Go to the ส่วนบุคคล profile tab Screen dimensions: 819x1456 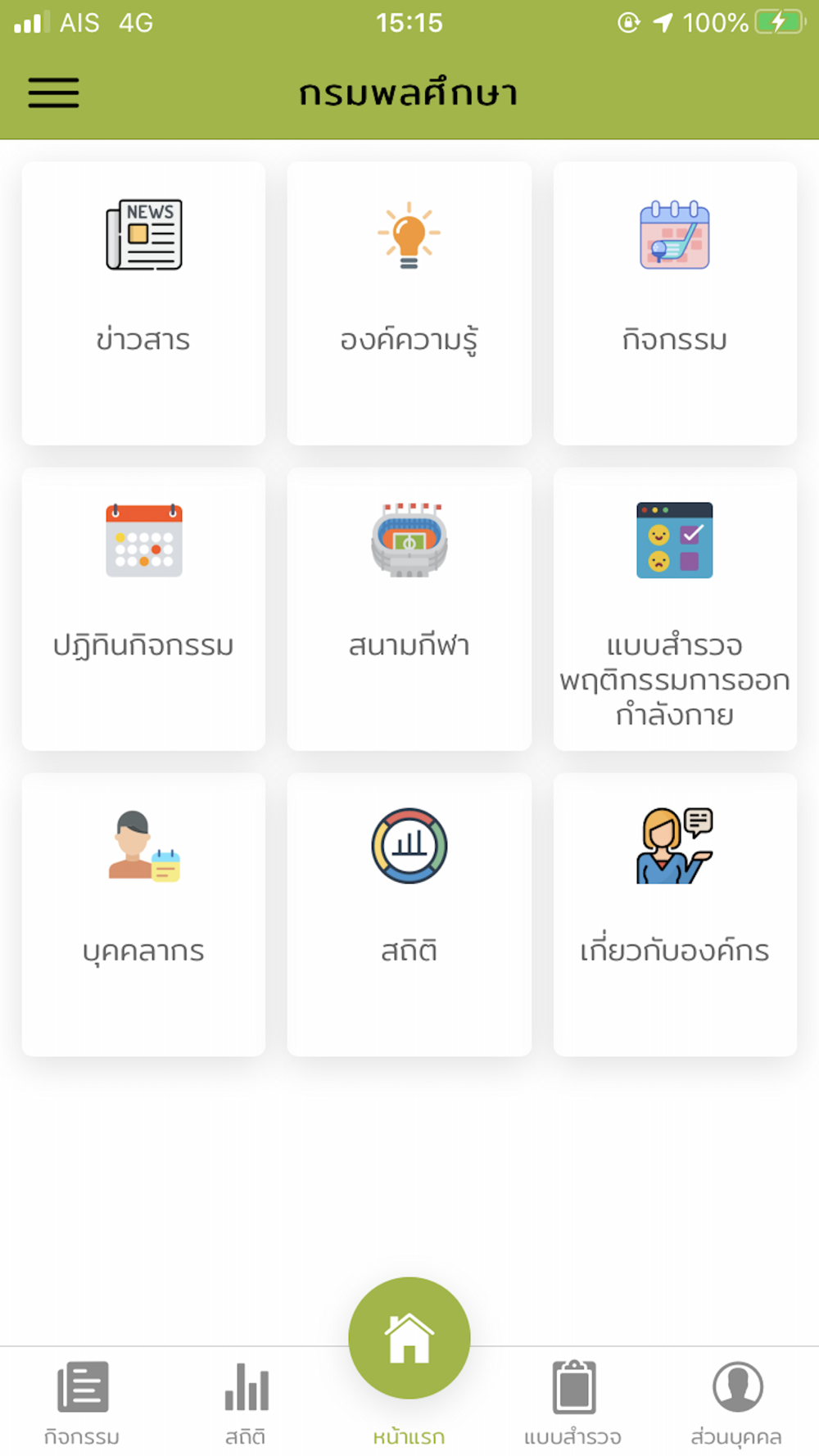(736, 1402)
